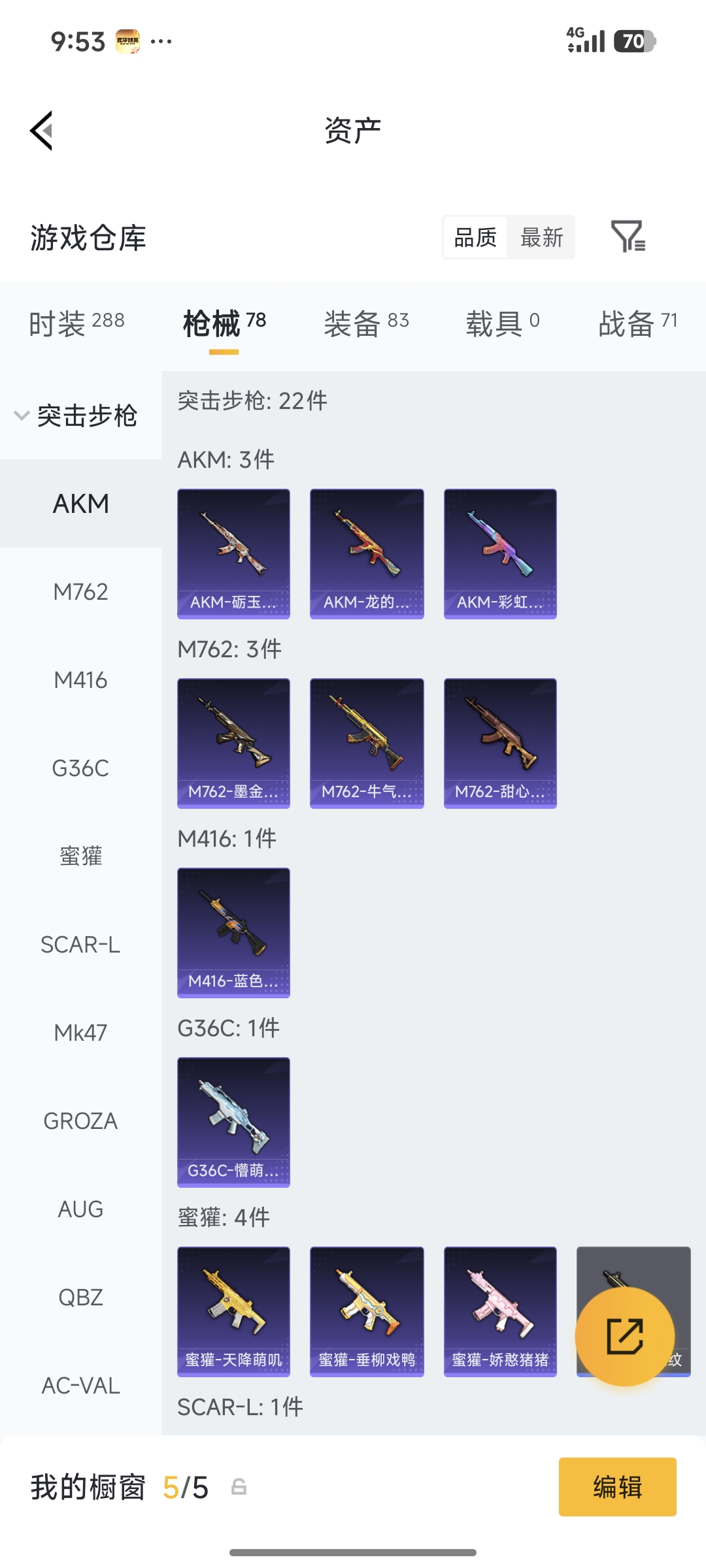Viewport: 706px width, 1568px height.
Task: Open the filter icon next to 最新
Action: [x=628, y=237]
